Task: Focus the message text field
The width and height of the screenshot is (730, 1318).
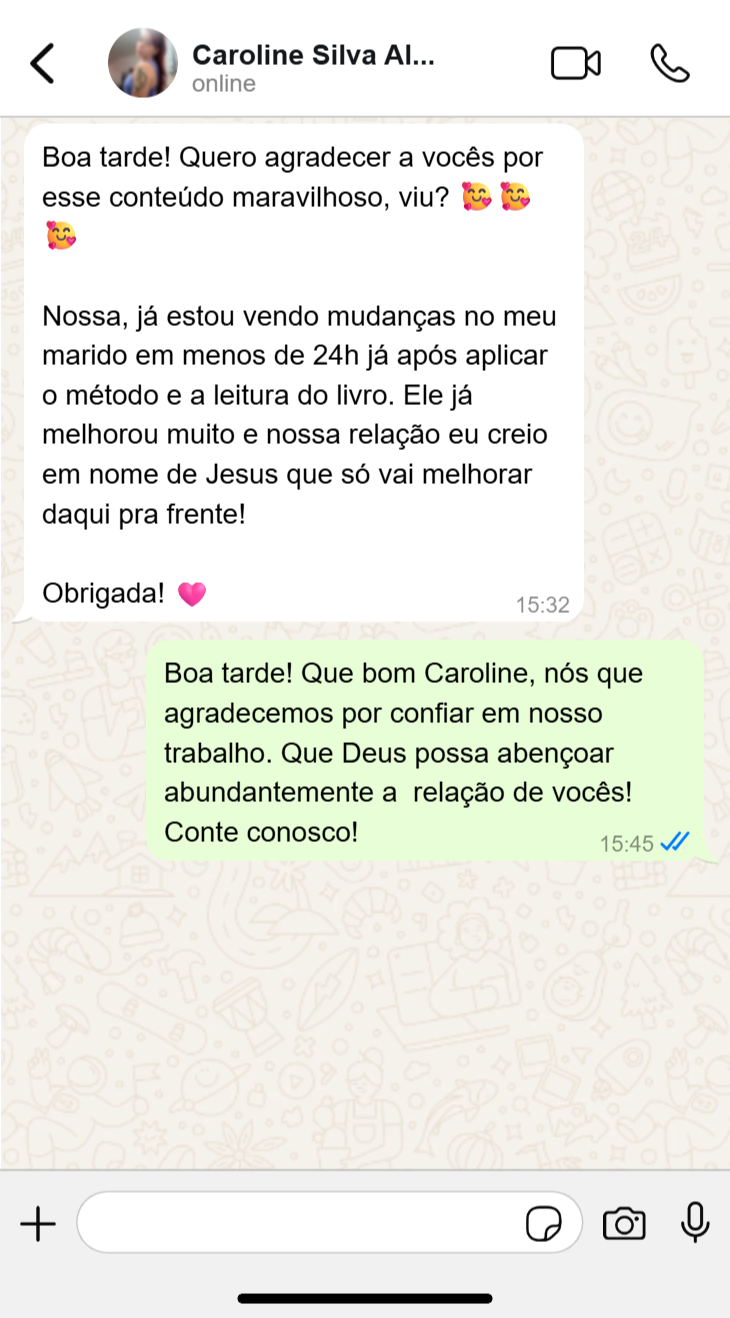Action: click(x=300, y=1223)
